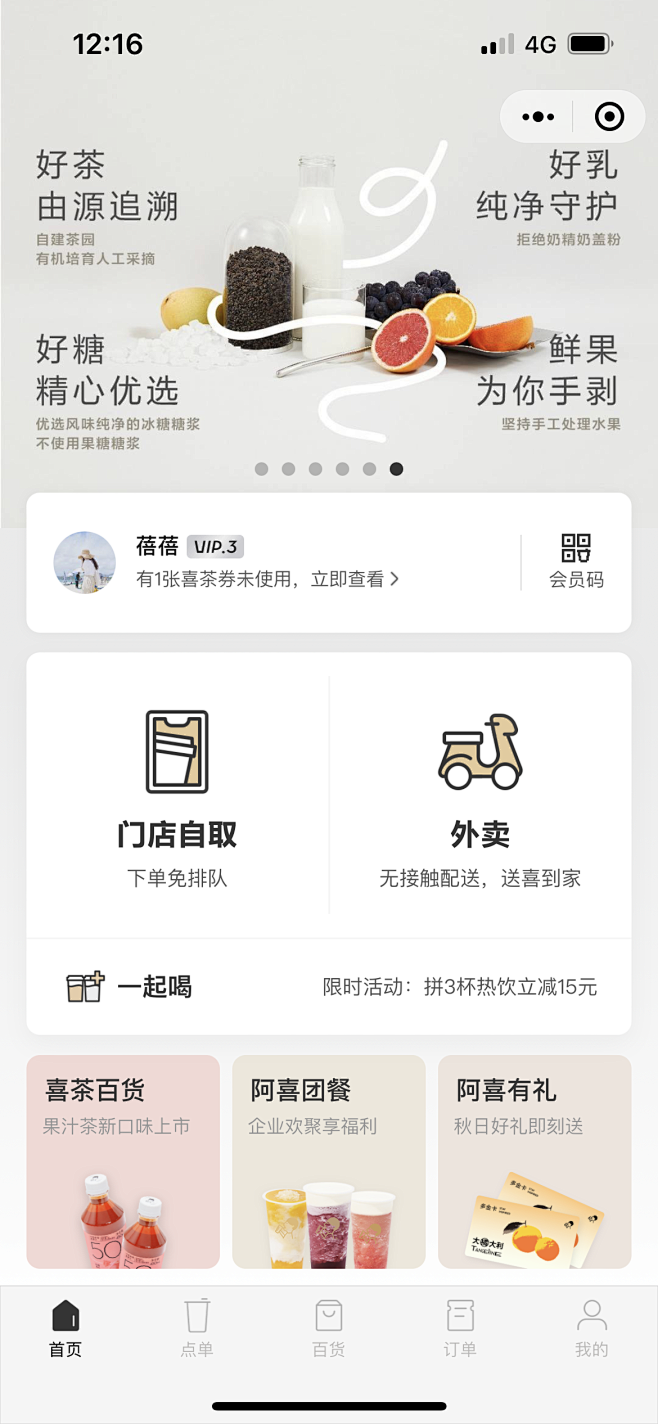Open the 阿喜有礼 gift card tile

(535, 1162)
